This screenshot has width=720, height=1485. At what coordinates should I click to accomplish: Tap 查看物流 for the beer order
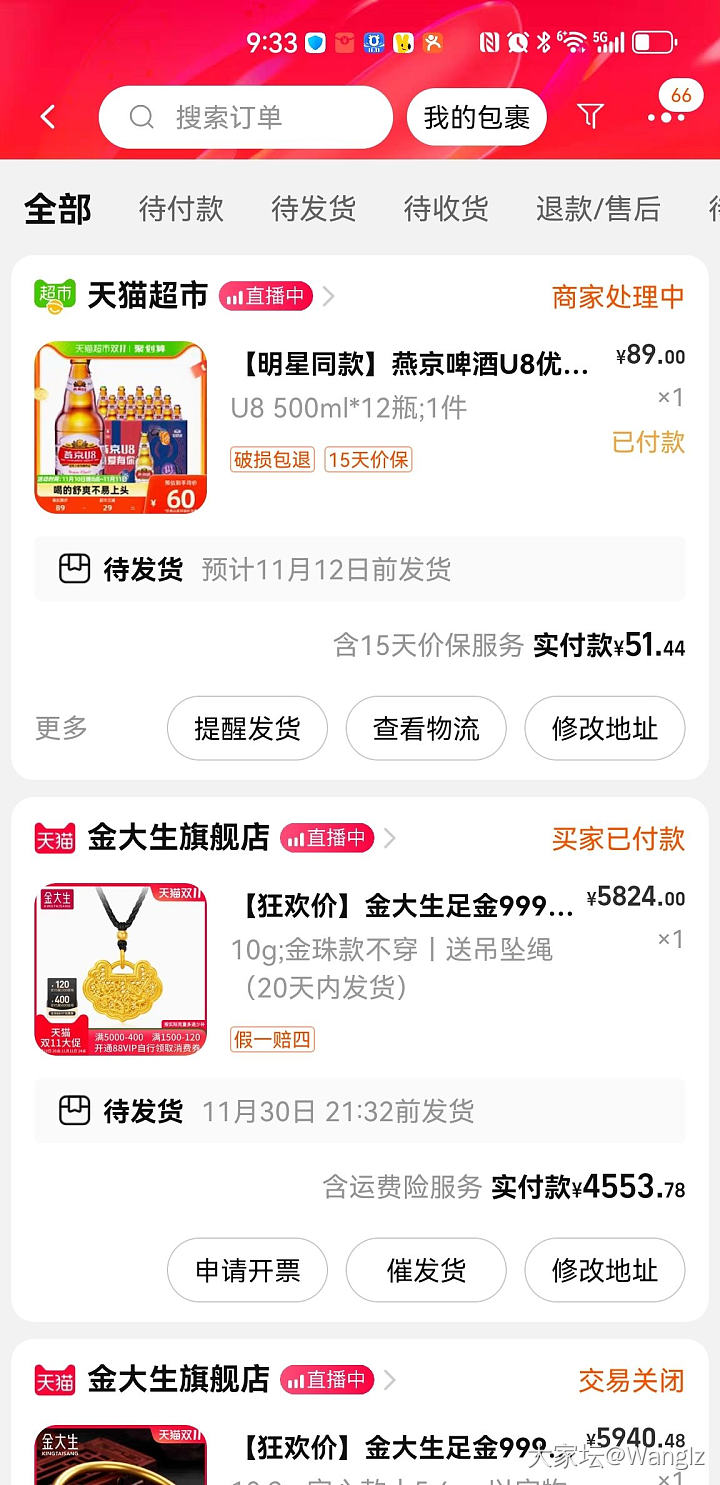pos(426,728)
